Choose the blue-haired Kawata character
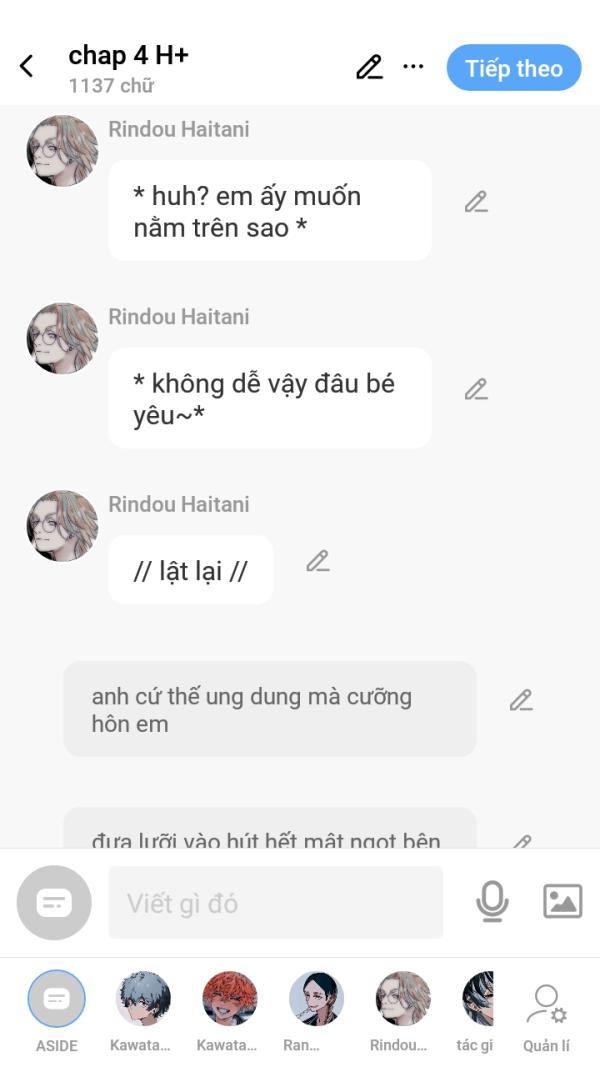Image resolution: width=600 pixels, height=1067 pixels. [143, 1000]
